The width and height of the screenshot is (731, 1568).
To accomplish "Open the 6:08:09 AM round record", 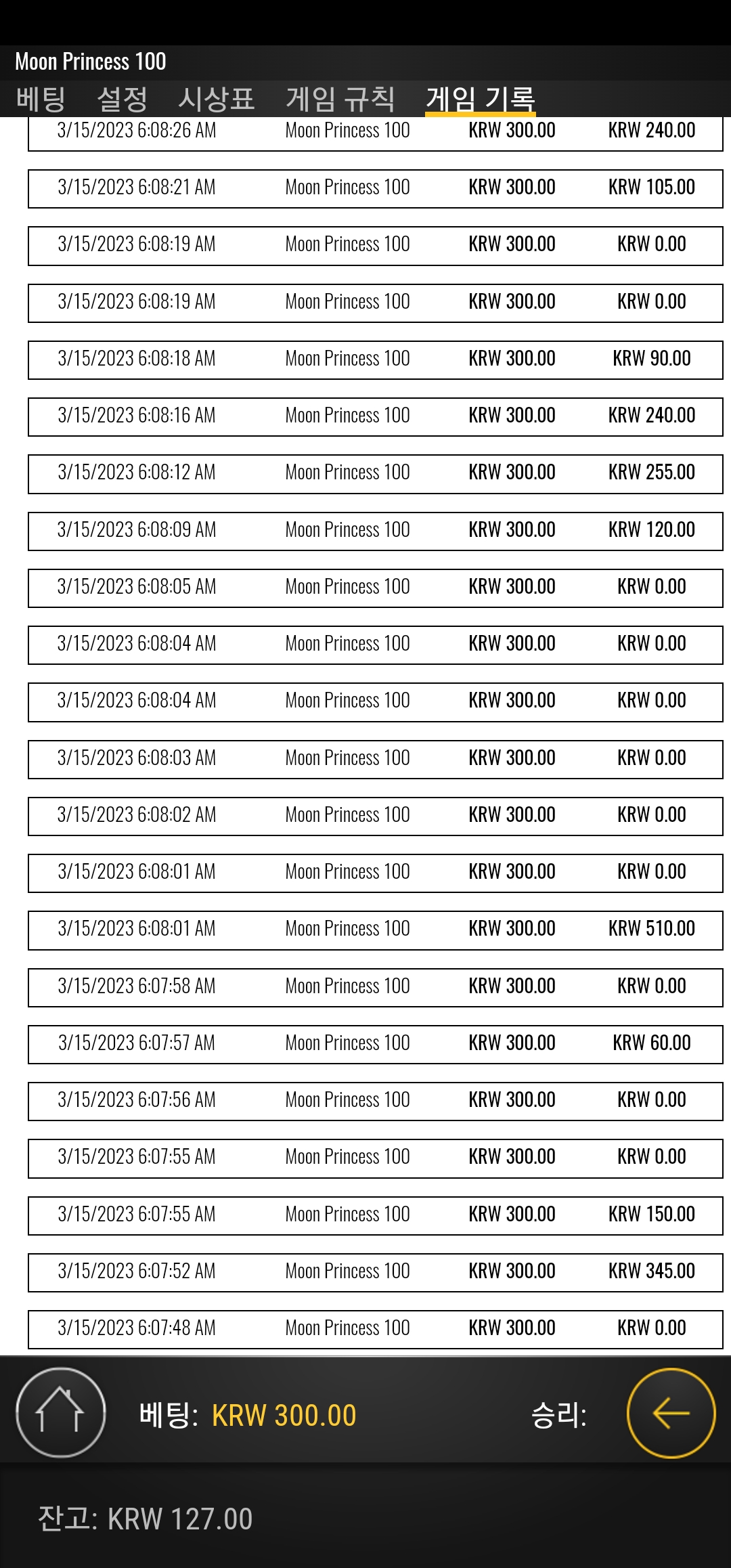I will tap(376, 531).
